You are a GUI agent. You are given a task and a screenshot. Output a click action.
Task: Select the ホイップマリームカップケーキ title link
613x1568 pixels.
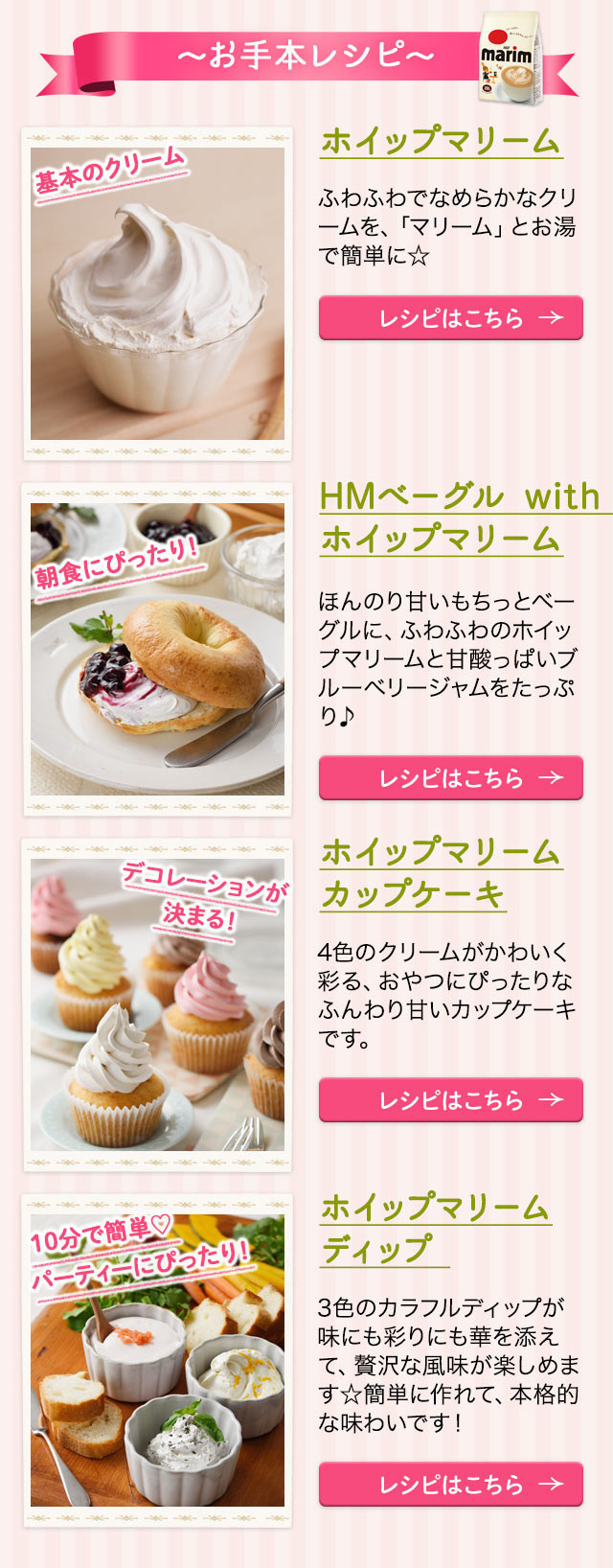point(439,872)
